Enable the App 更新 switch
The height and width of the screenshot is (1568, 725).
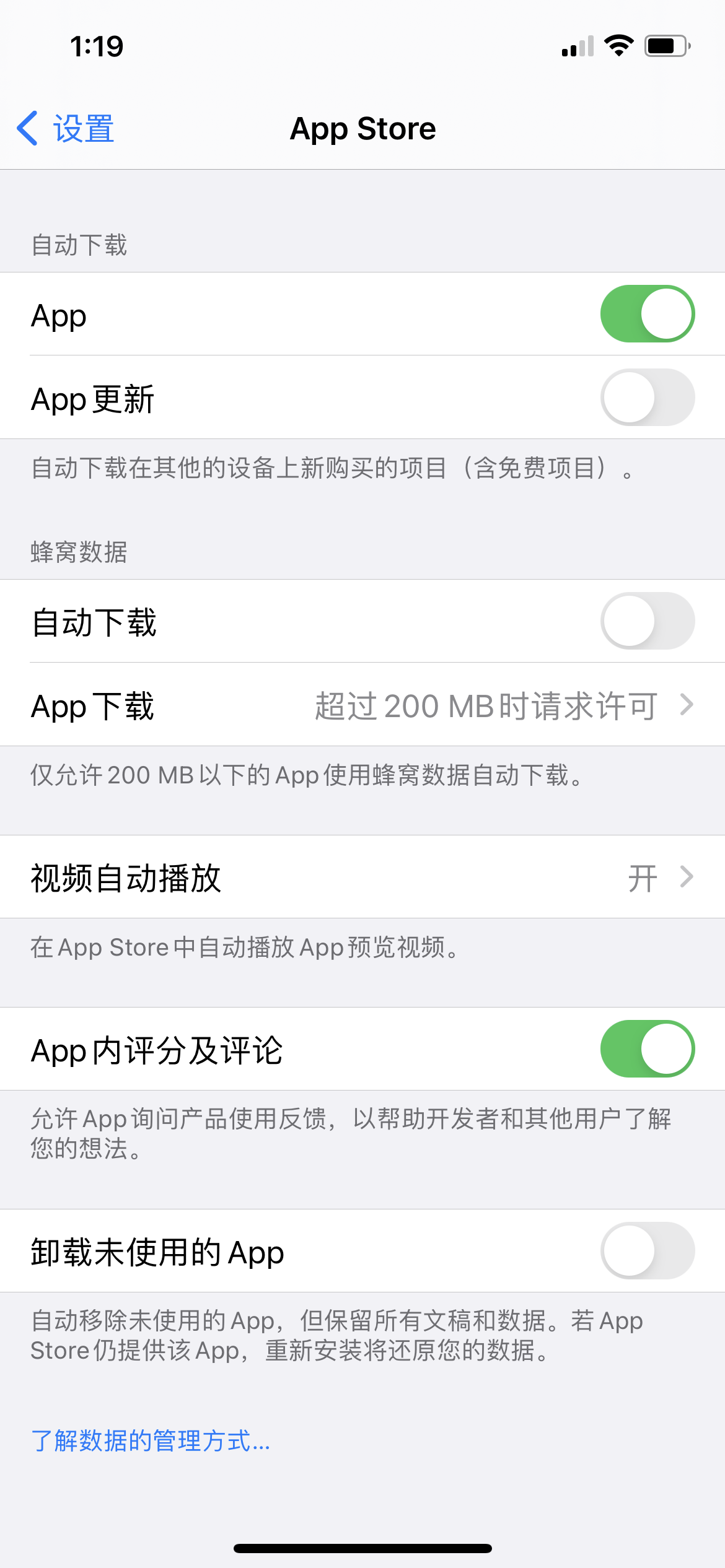(x=647, y=398)
